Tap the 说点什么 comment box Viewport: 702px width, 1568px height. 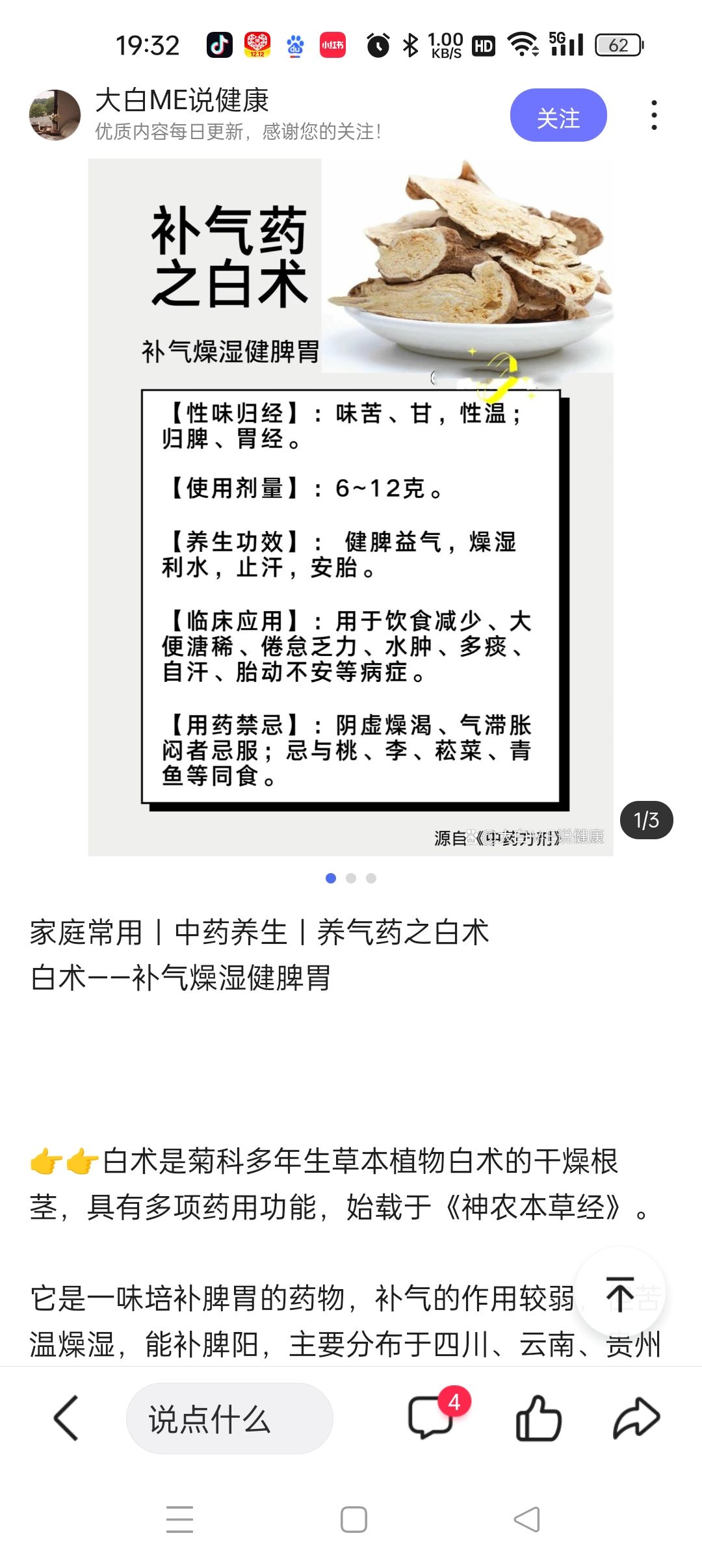[229, 1418]
